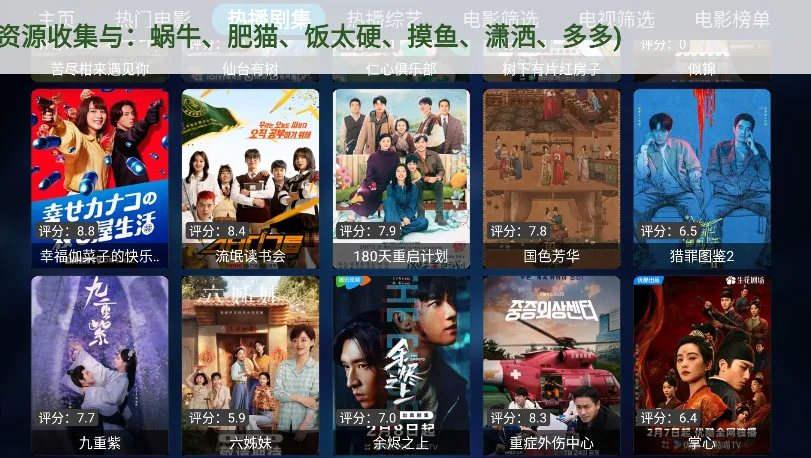Image resolution: width=811 pixels, height=458 pixels.
Task: Open 仙台有树 from the top row
Action: coord(250,68)
